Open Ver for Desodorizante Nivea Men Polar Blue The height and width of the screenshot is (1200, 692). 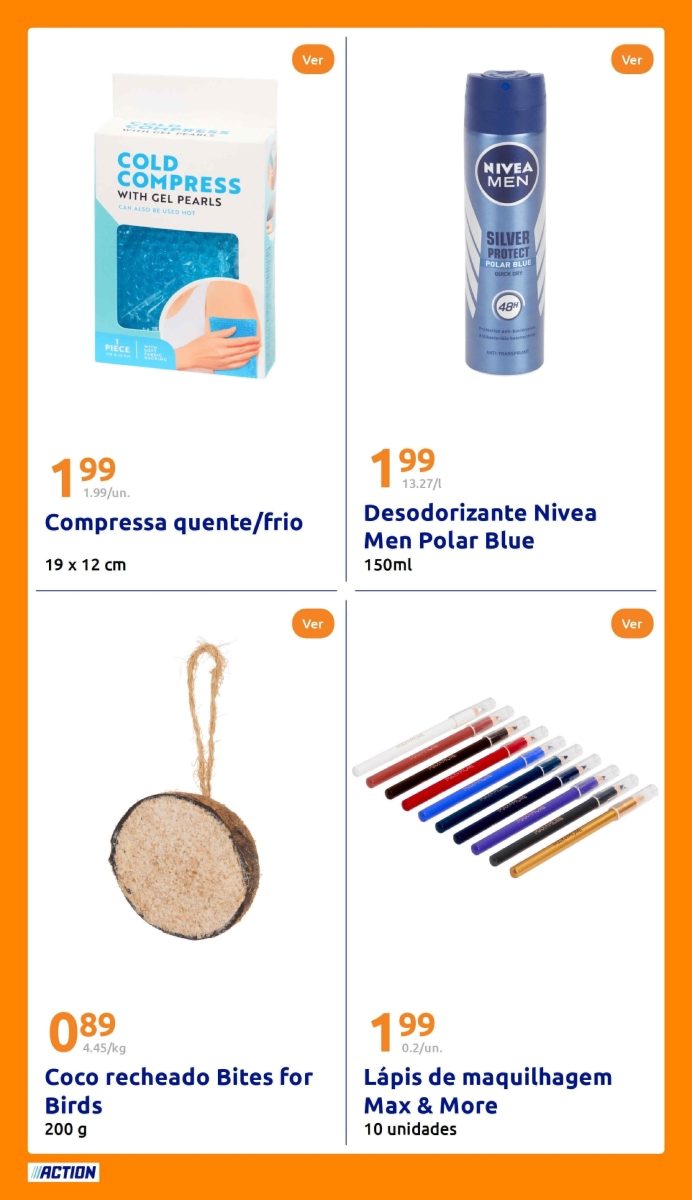pos(631,60)
